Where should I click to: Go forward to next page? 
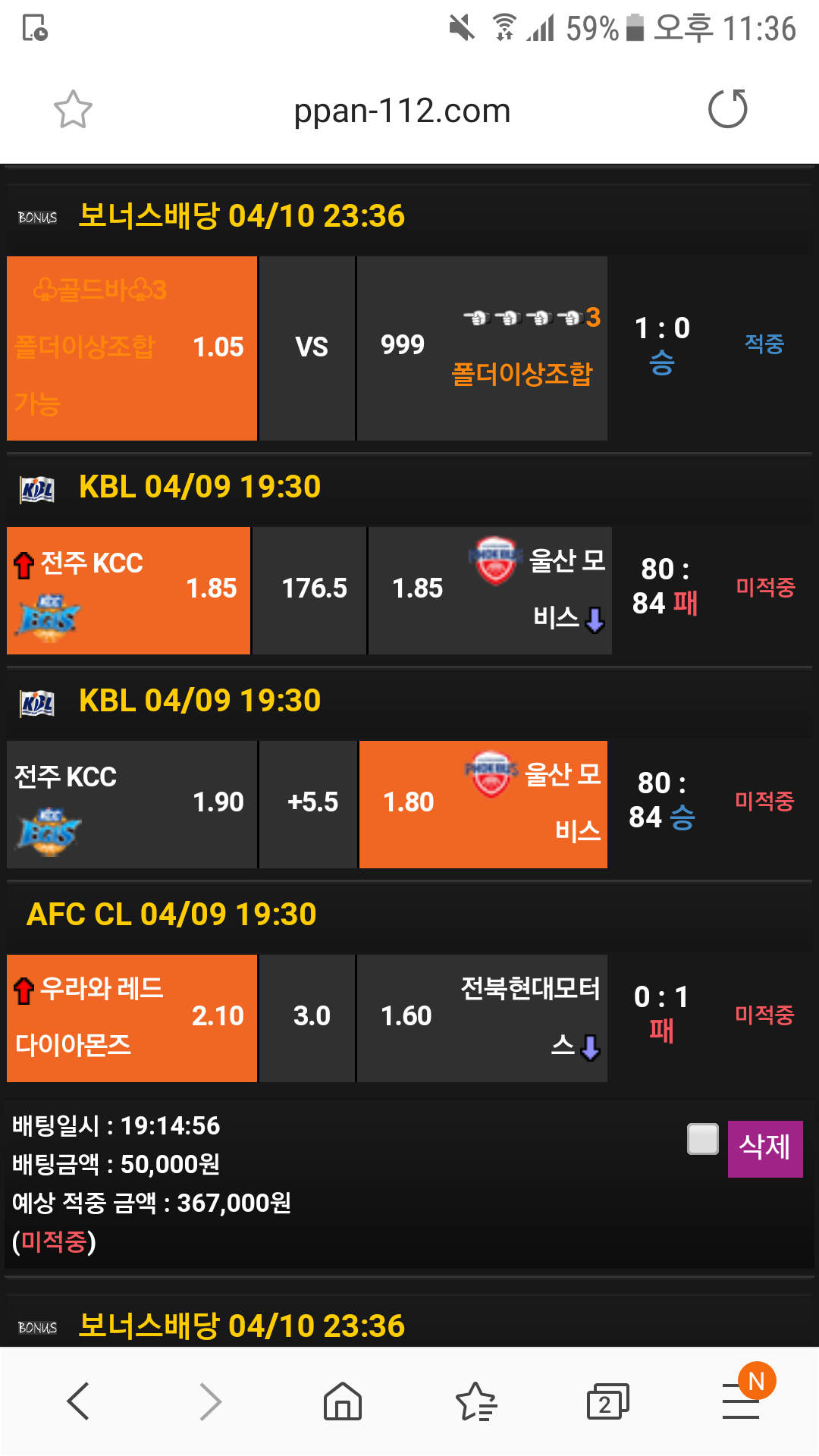(210, 1401)
